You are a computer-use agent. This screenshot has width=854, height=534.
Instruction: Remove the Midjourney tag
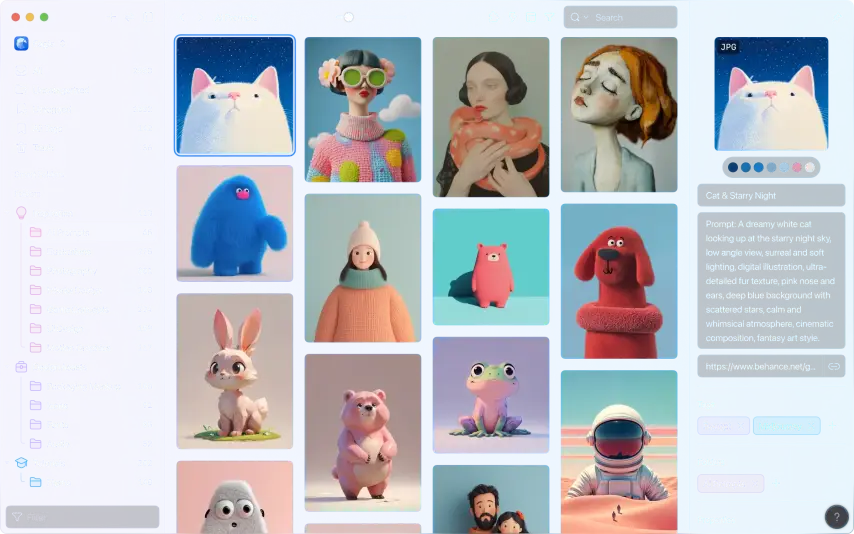[811, 426]
